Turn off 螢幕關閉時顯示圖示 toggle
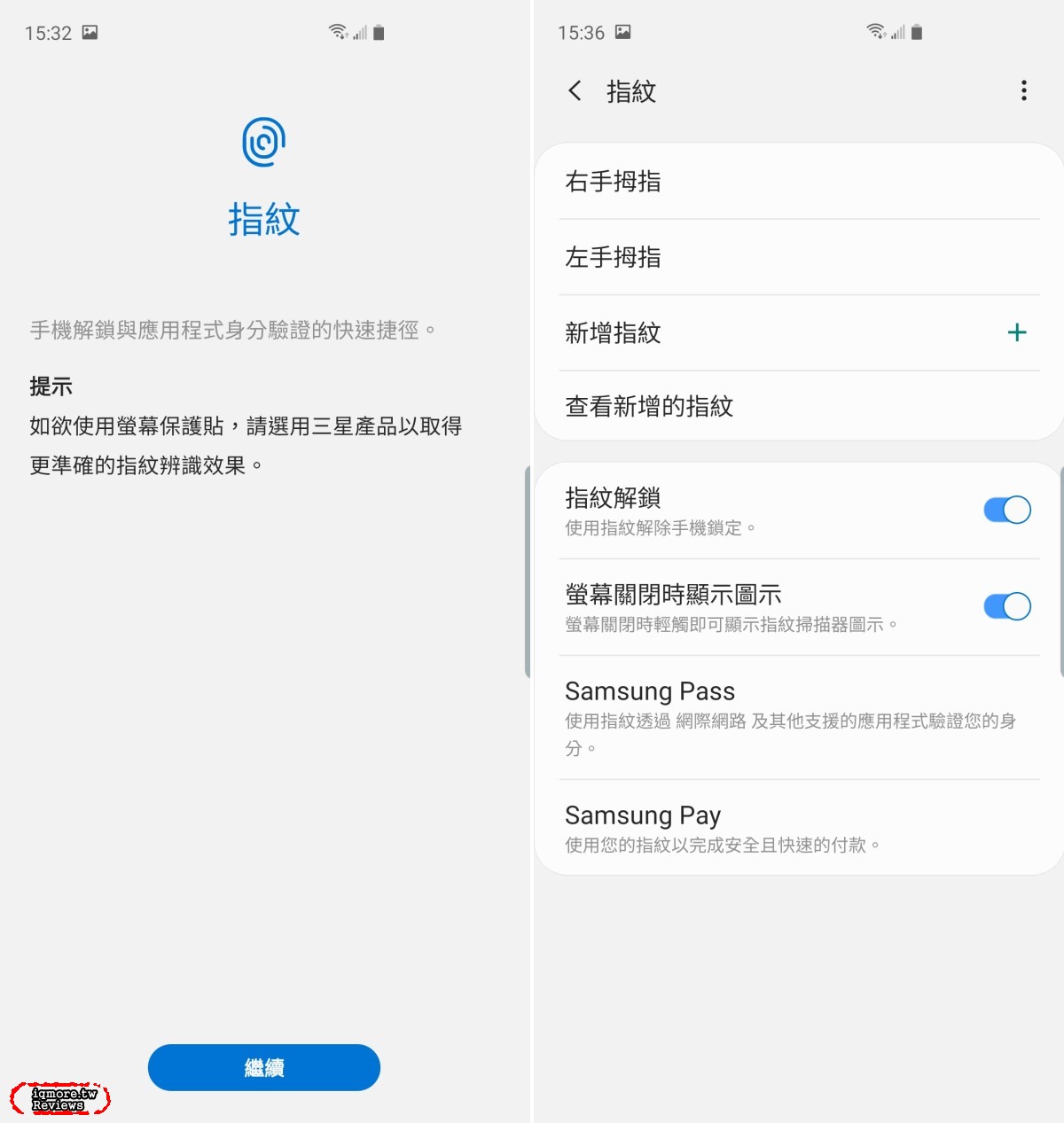 click(1006, 606)
